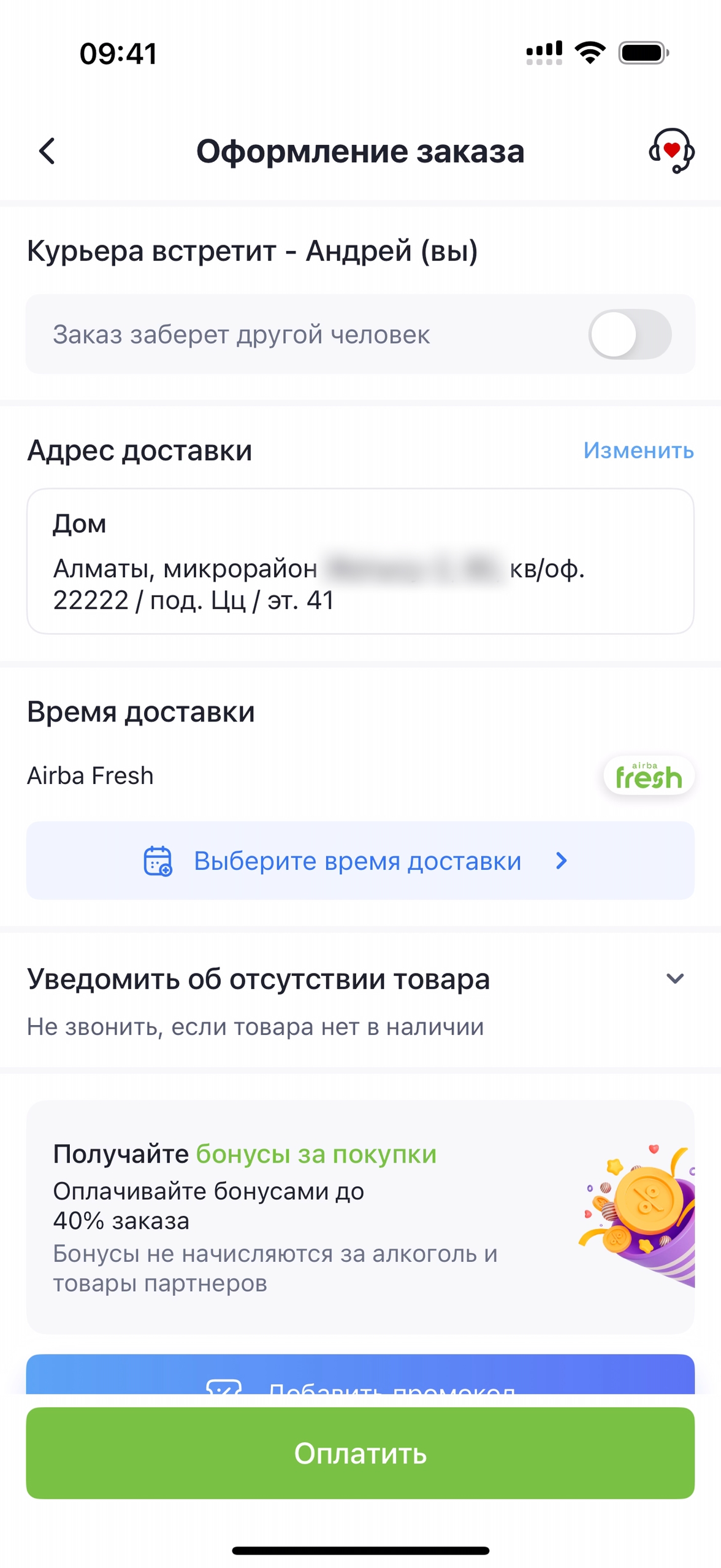
Task: Expand "Уведомить об отсутствии товара" options
Action: [x=674, y=978]
